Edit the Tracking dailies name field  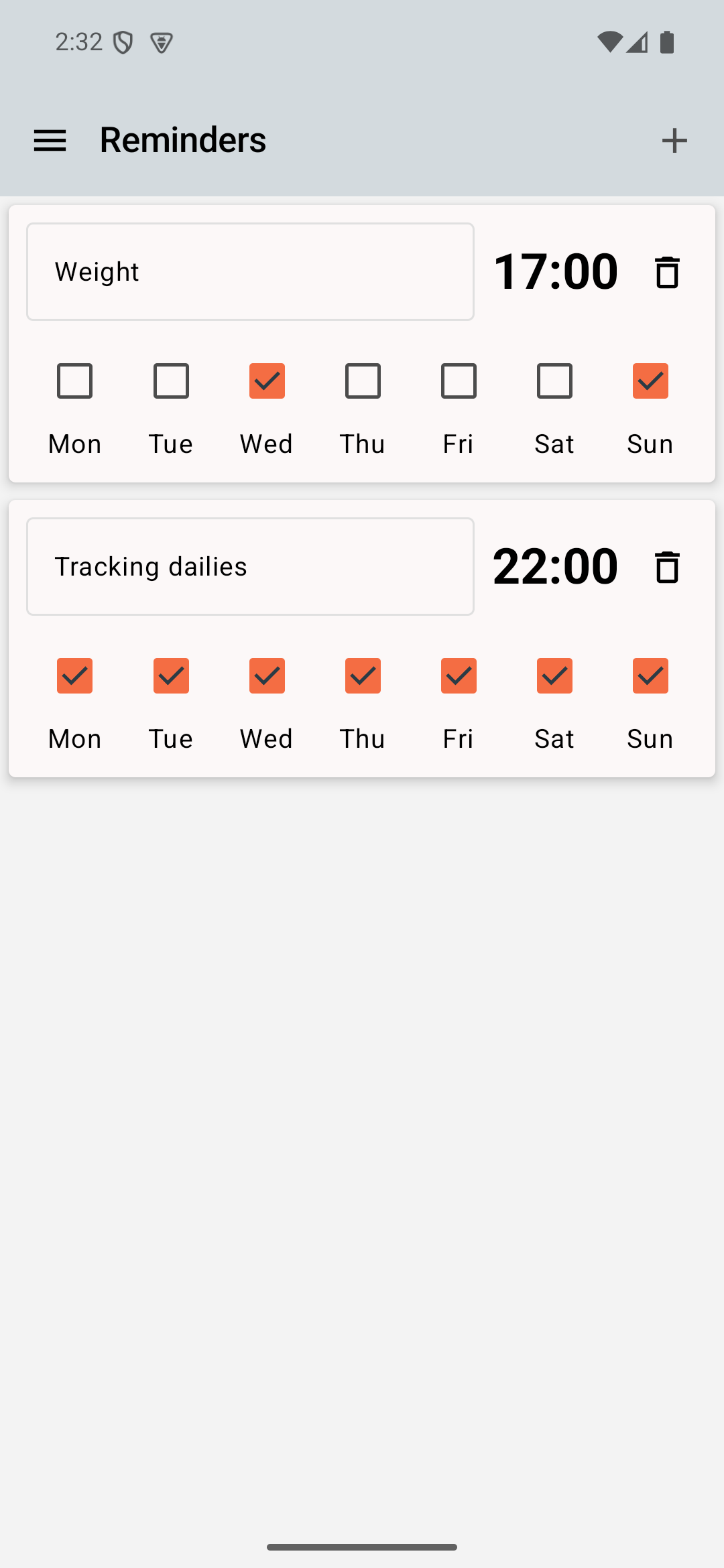(250, 567)
